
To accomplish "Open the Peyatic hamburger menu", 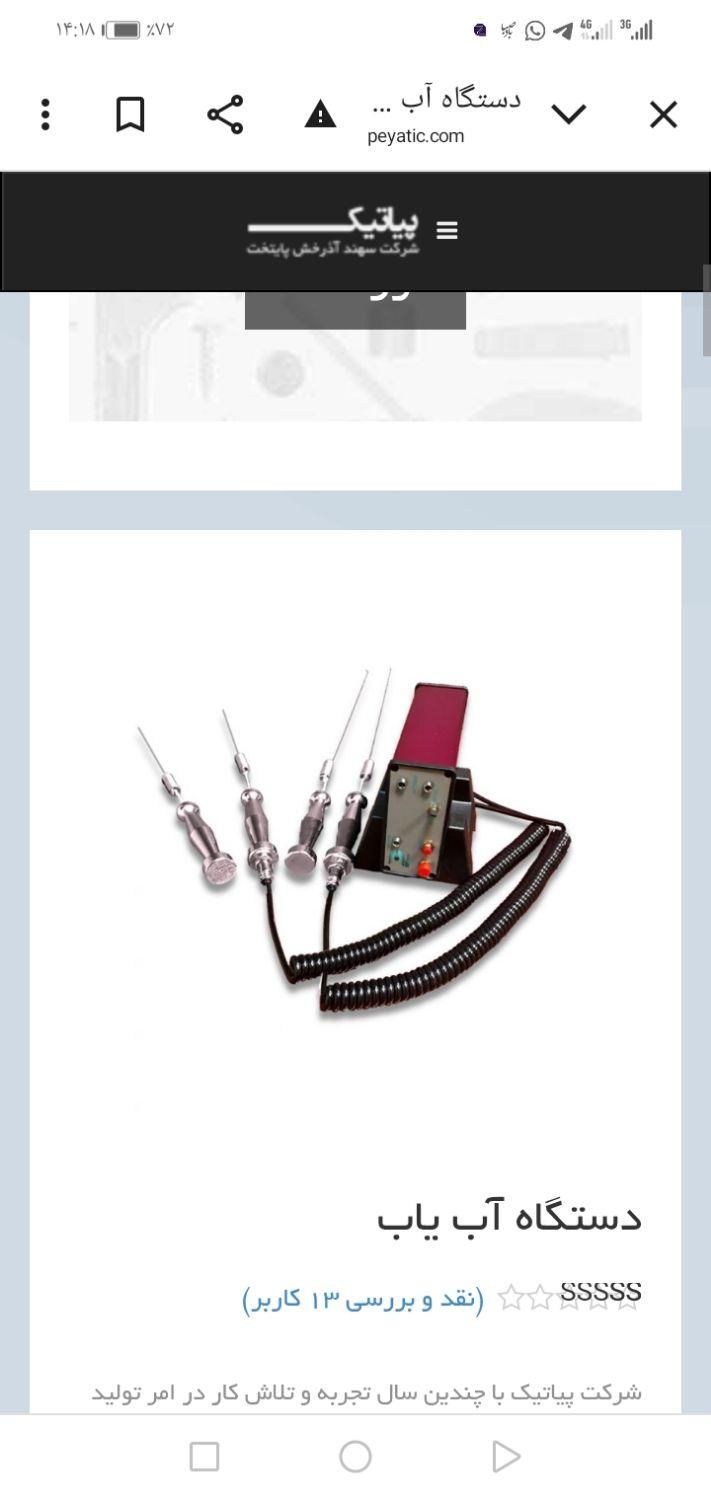I will click(447, 231).
